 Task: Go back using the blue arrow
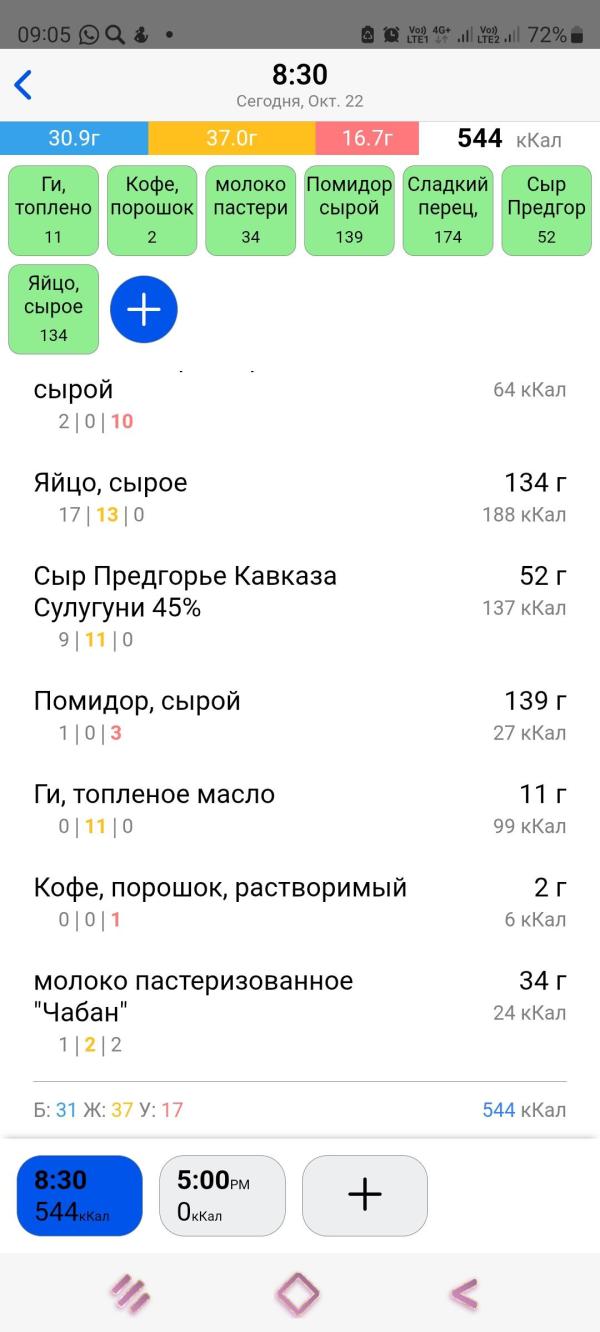coord(24,85)
